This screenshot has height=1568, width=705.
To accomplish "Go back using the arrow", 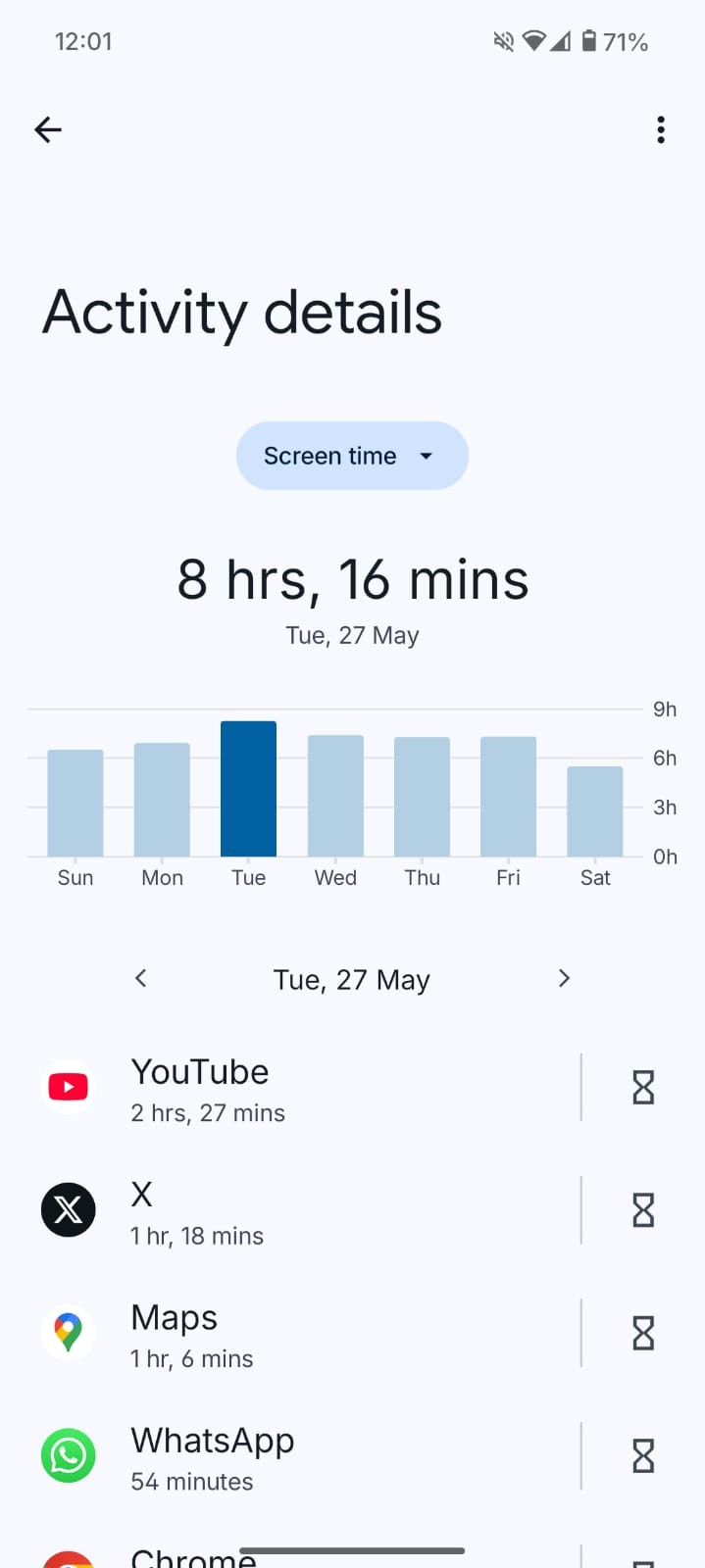I will coord(48,129).
